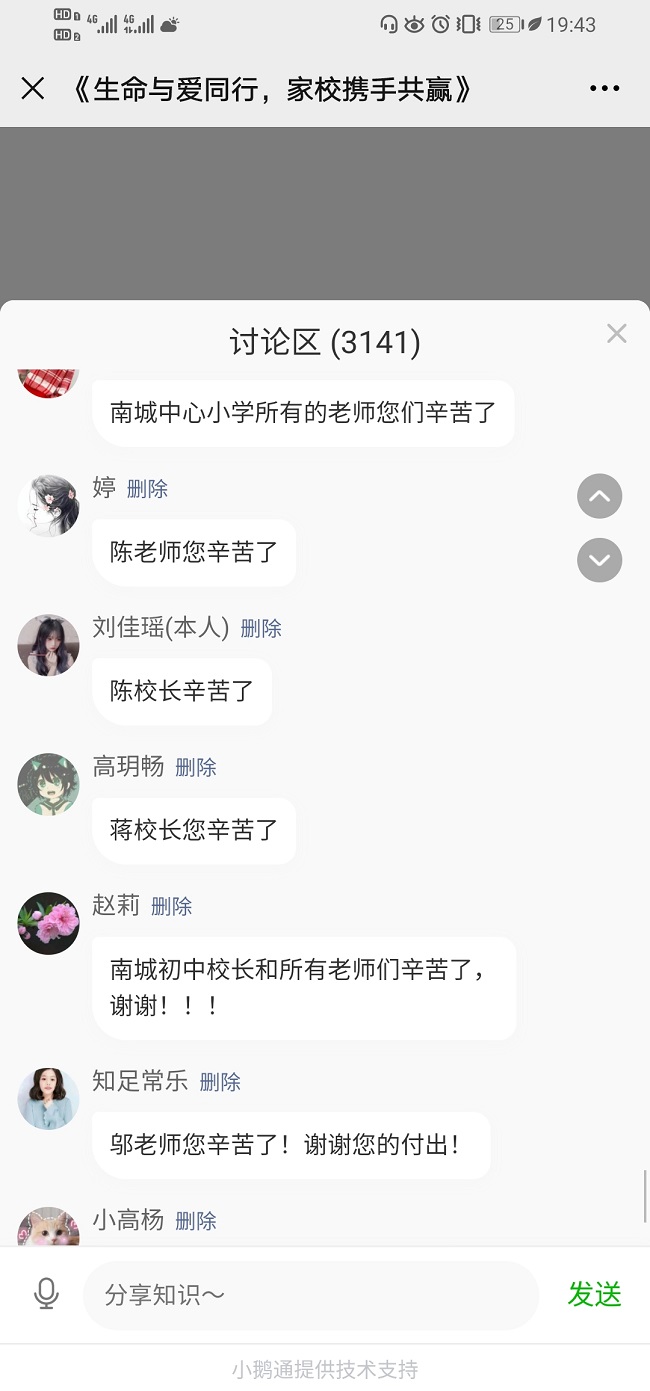Open the three-dot overflow menu
The image size is (650, 1391).
(605, 89)
